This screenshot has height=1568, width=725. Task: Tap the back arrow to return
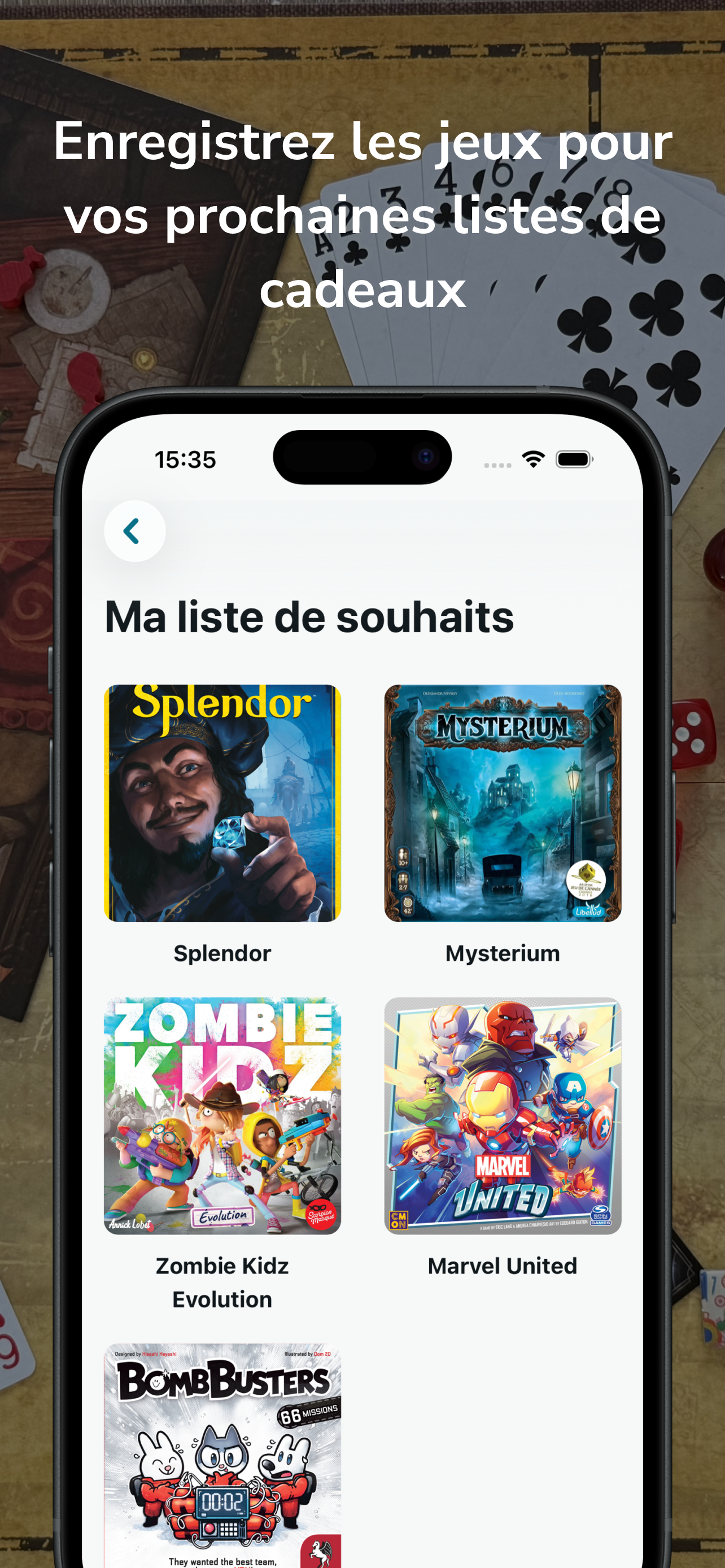click(x=133, y=531)
